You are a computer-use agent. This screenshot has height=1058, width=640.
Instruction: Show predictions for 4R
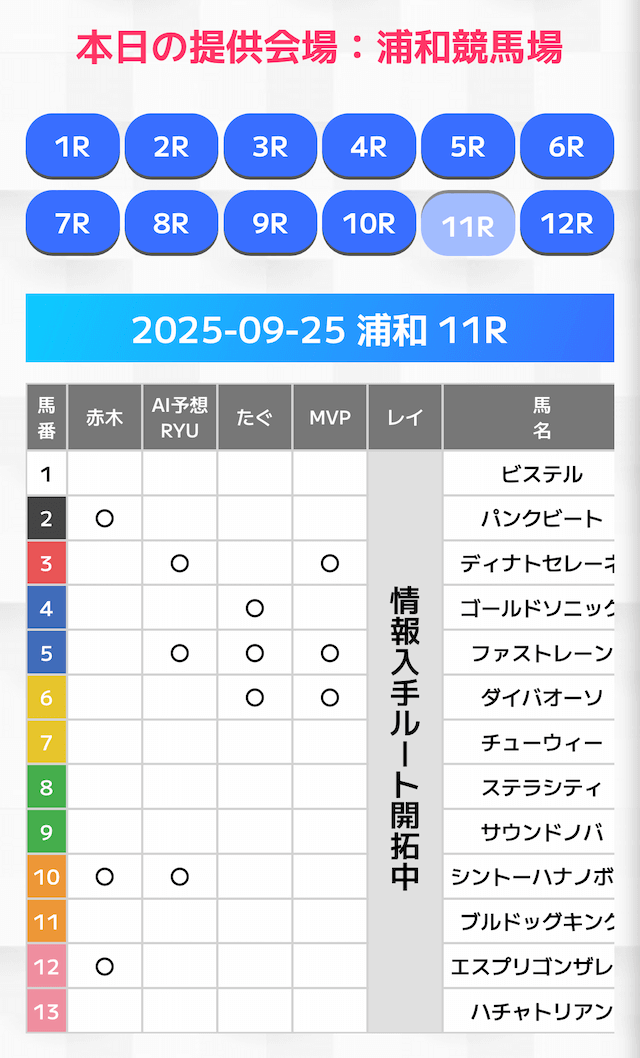(369, 146)
